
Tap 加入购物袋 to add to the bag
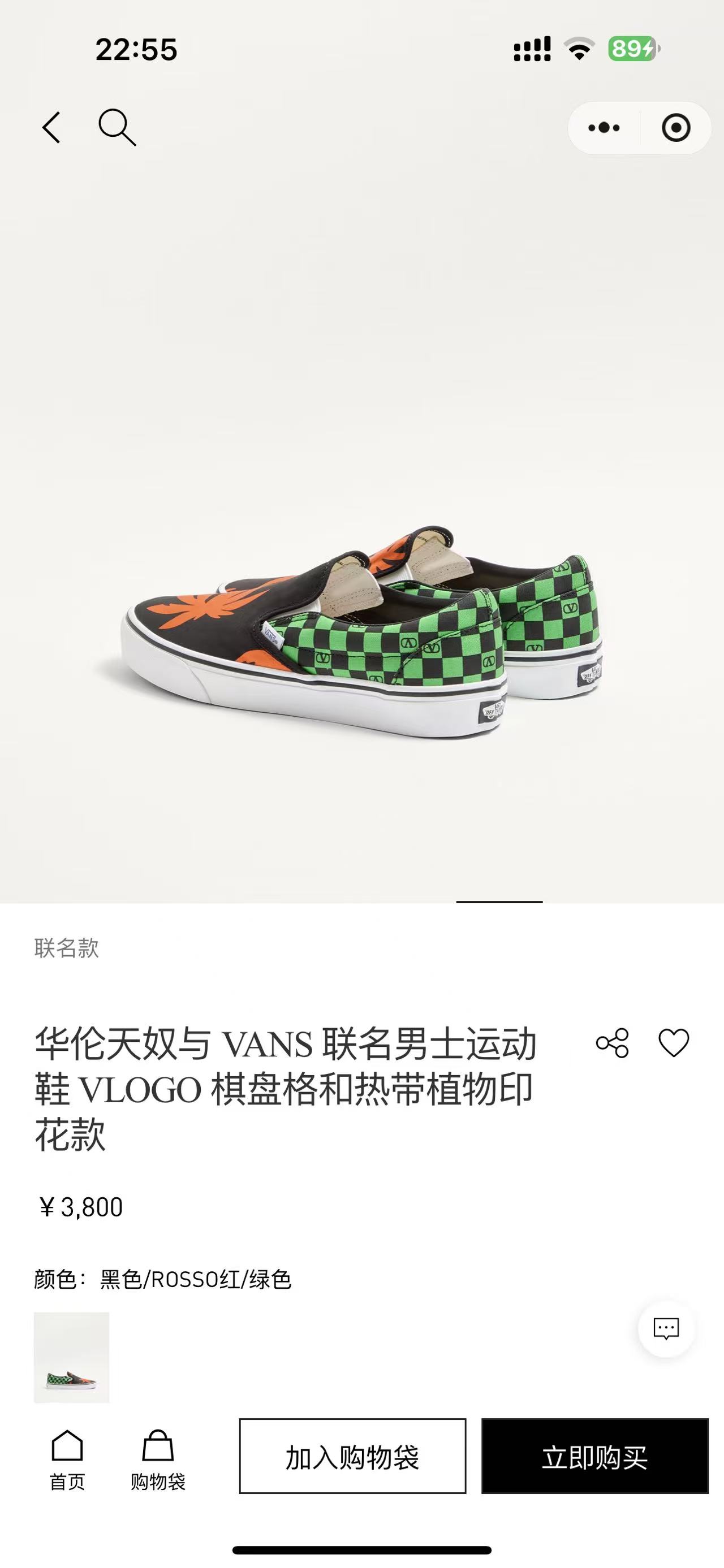point(352,1456)
